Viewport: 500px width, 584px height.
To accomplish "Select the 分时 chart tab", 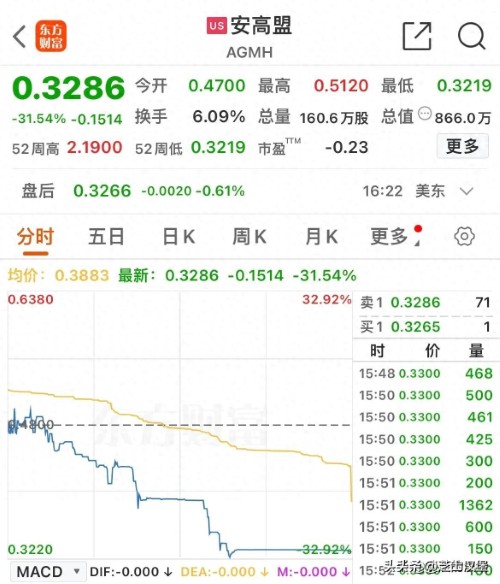I will pyautogui.click(x=35, y=237).
